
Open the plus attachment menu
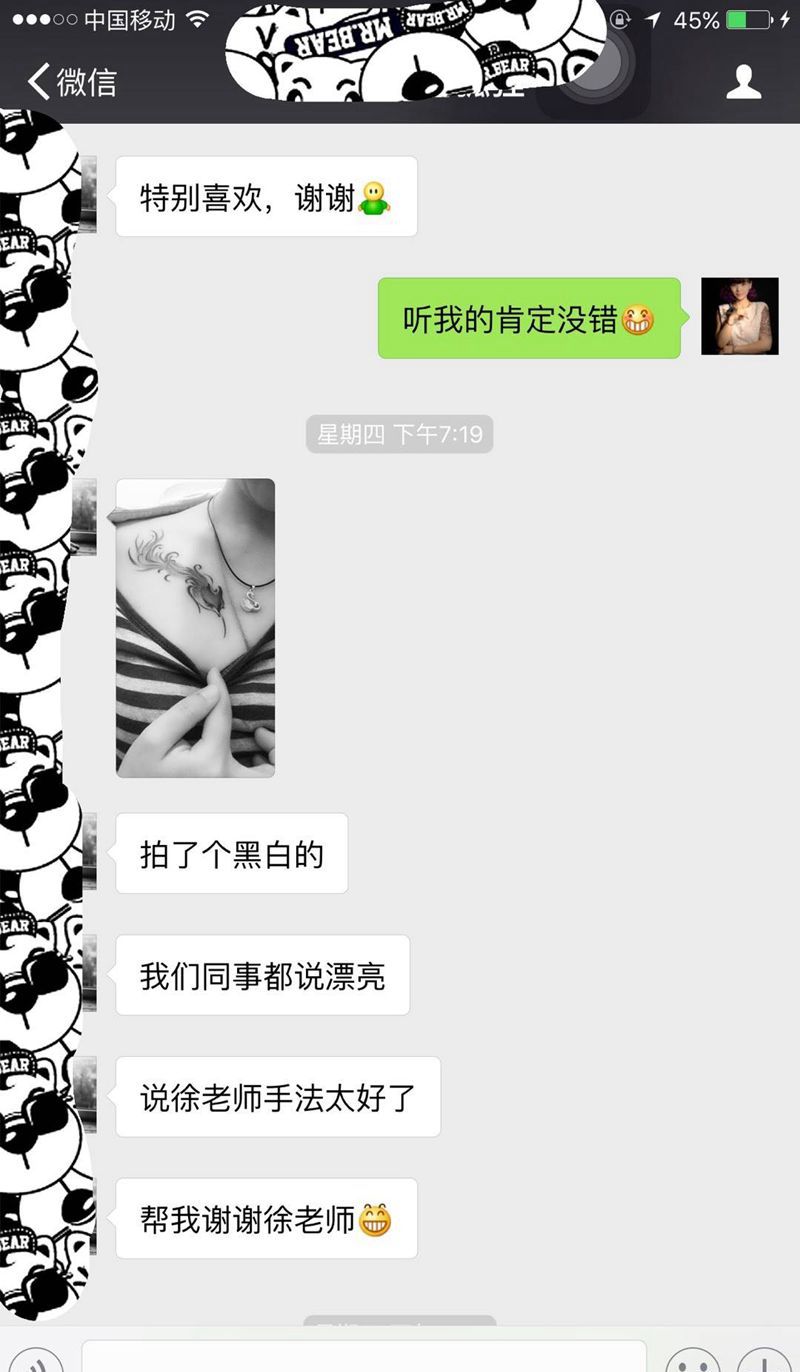pyautogui.click(x=764, y=1362)
